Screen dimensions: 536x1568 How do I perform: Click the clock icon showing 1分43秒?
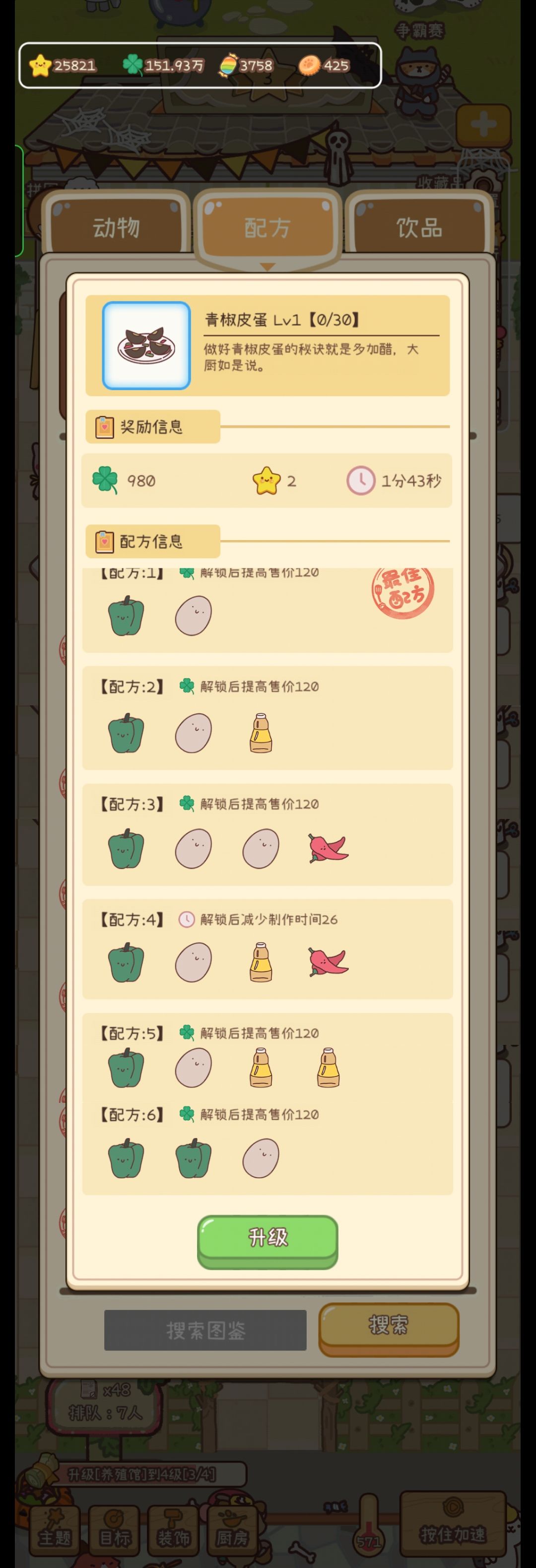(361, 480)
